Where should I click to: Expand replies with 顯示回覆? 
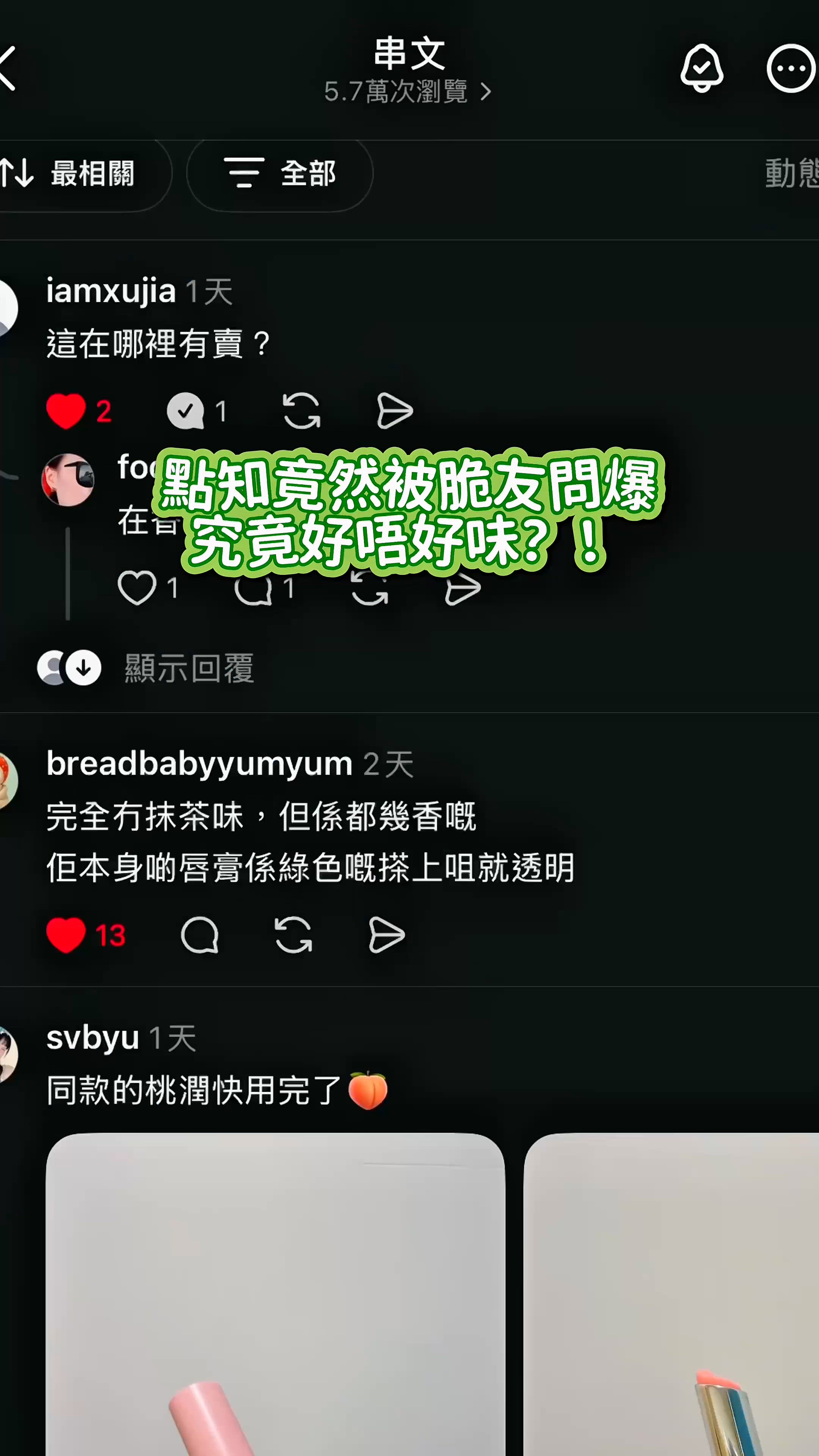coord(189,668)
